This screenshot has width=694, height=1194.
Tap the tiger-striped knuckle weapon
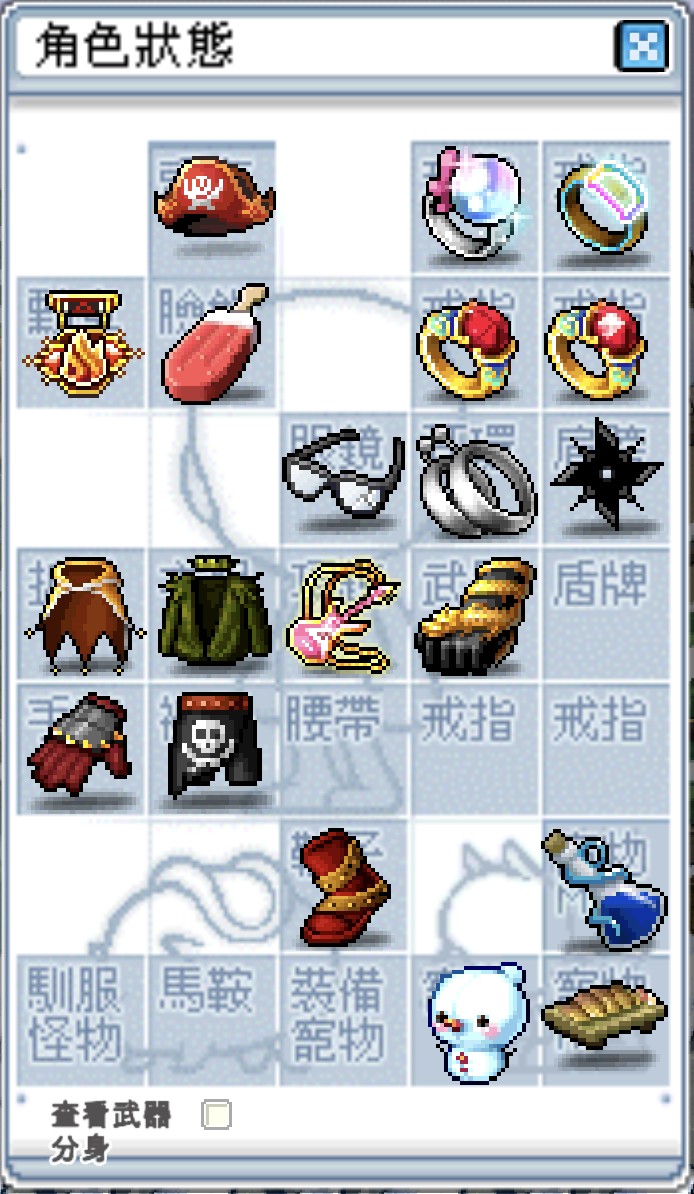tap(475, 612)
